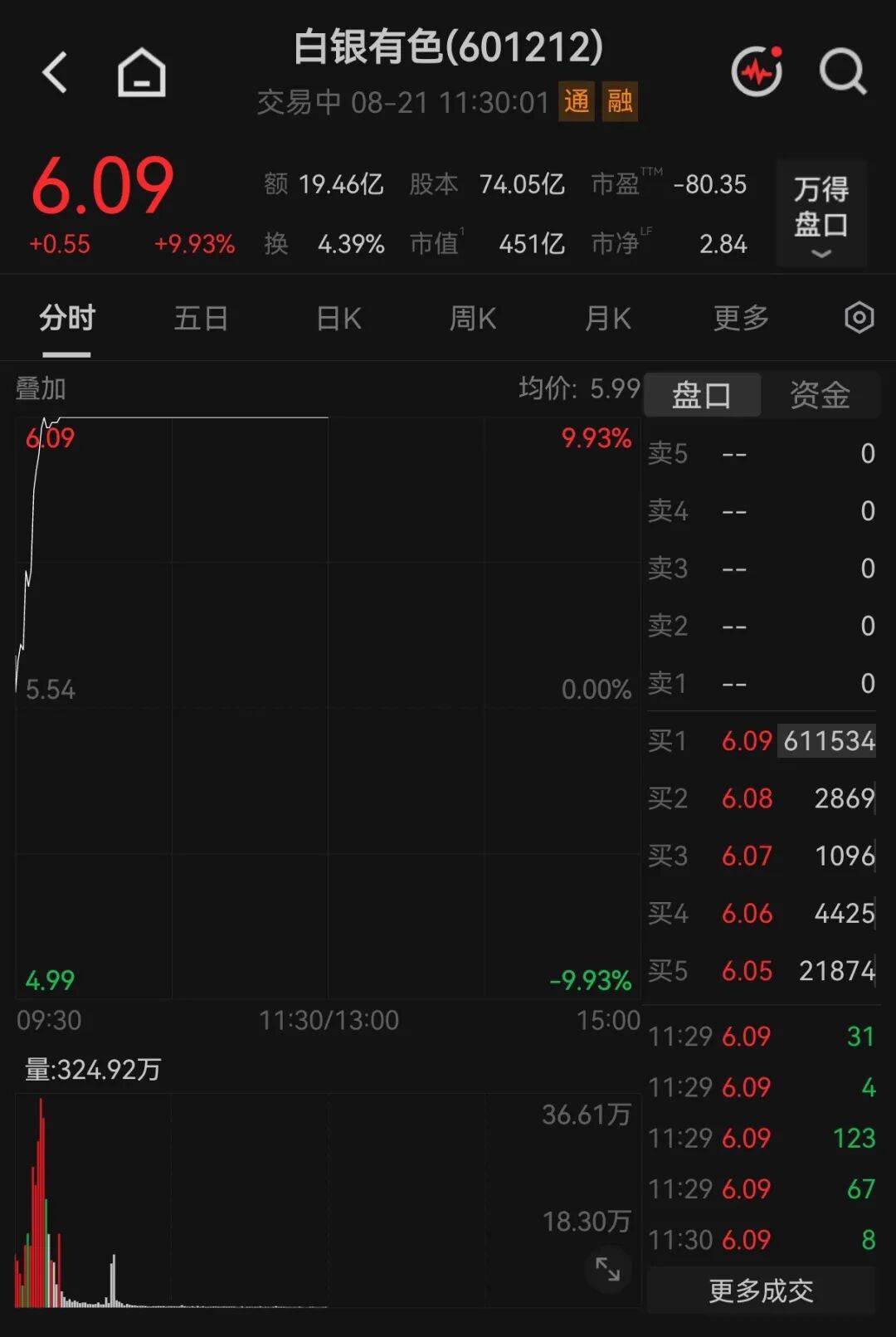Switch to the 日K tab

pos(338,319)
